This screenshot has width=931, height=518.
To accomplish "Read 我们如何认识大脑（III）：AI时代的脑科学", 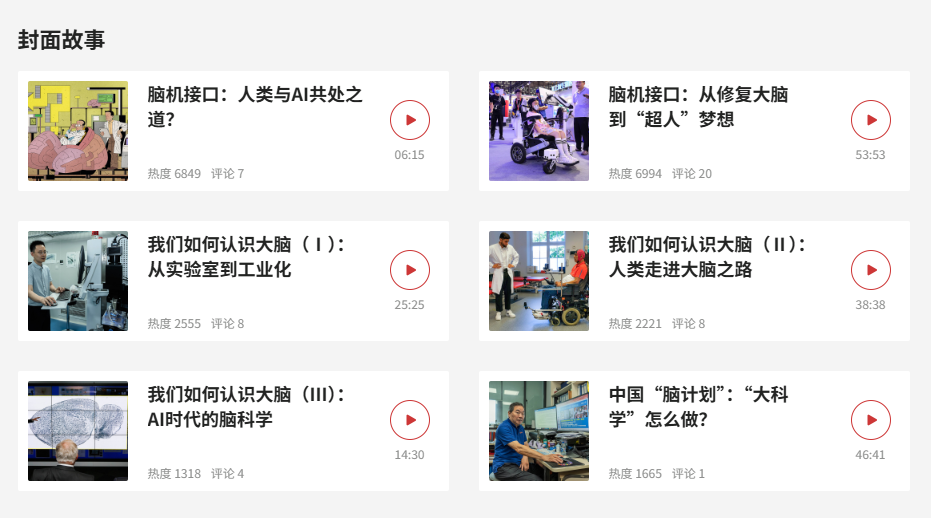I will tap(246, 407).
